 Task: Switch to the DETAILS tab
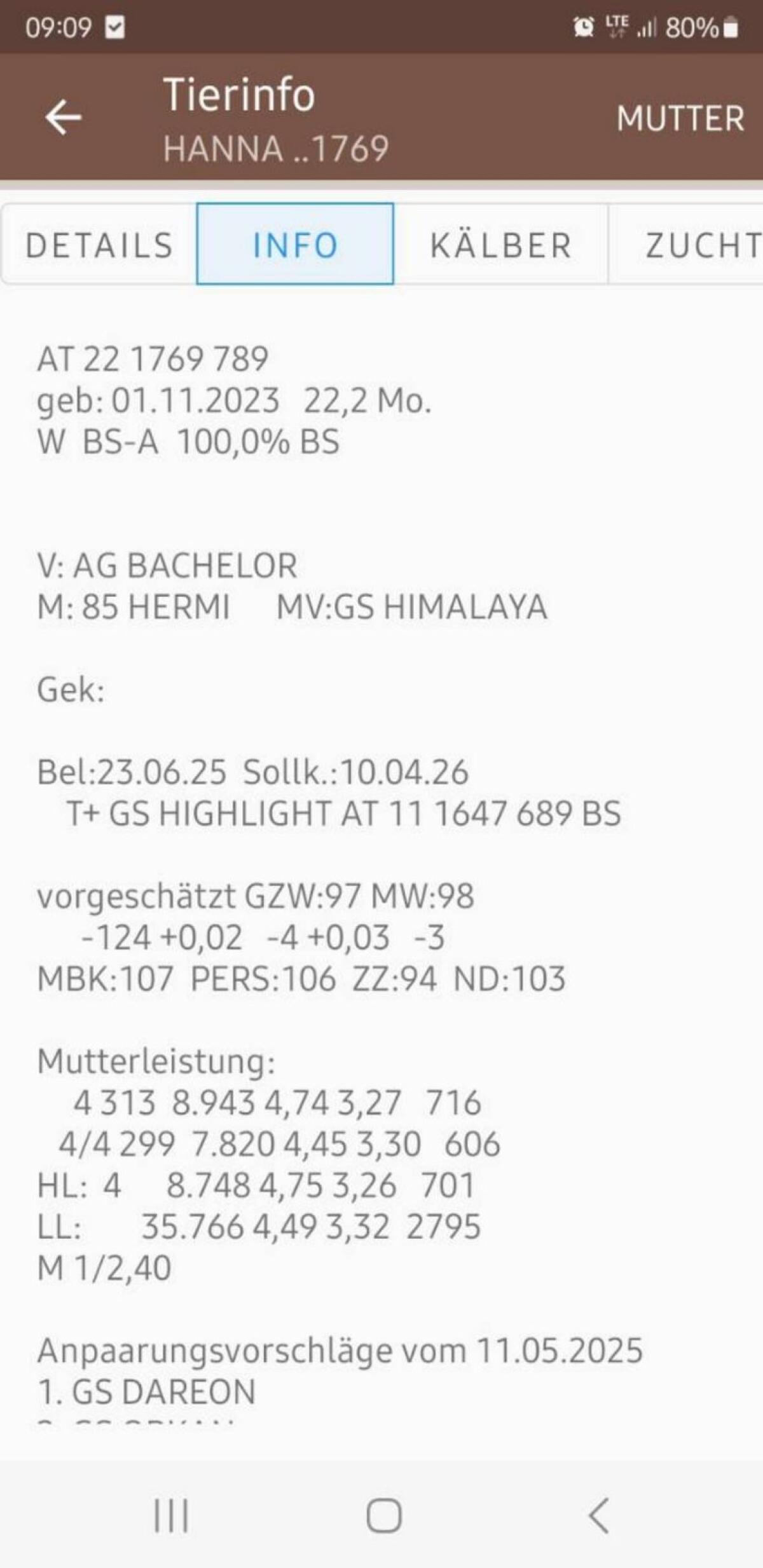[99, 245]
